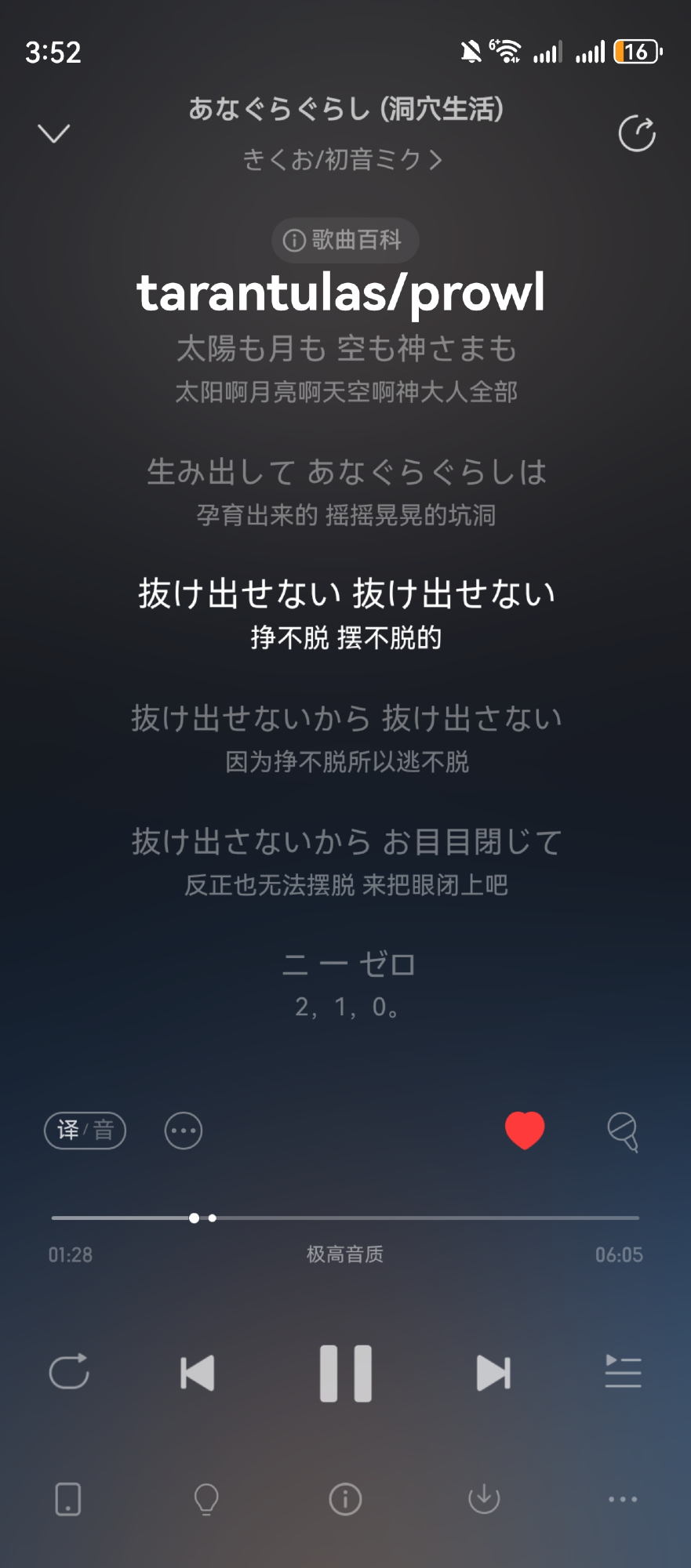Open the device playback icon
The height and width of the screenshot is (1568, 691).
coord(68,1499)
